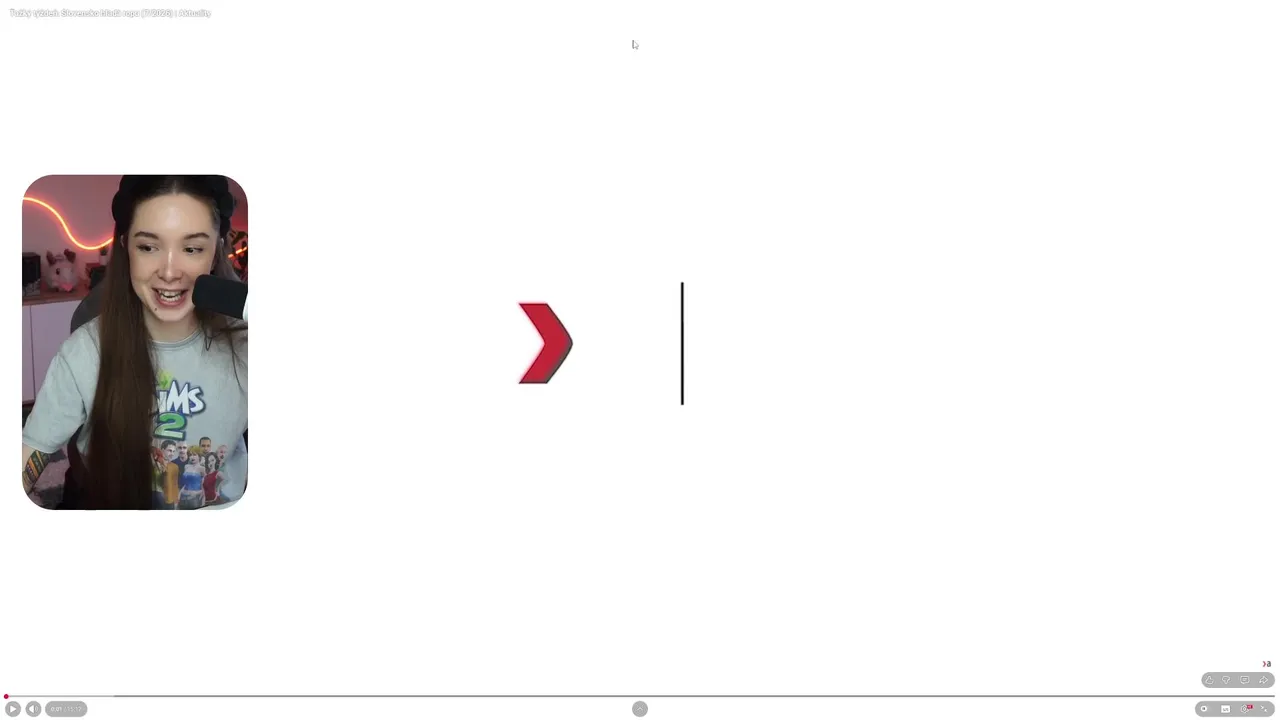The height and width of the screenshot is (720, 1280).
Task: Exit fullscreen mode
Action: point(1265,709)
